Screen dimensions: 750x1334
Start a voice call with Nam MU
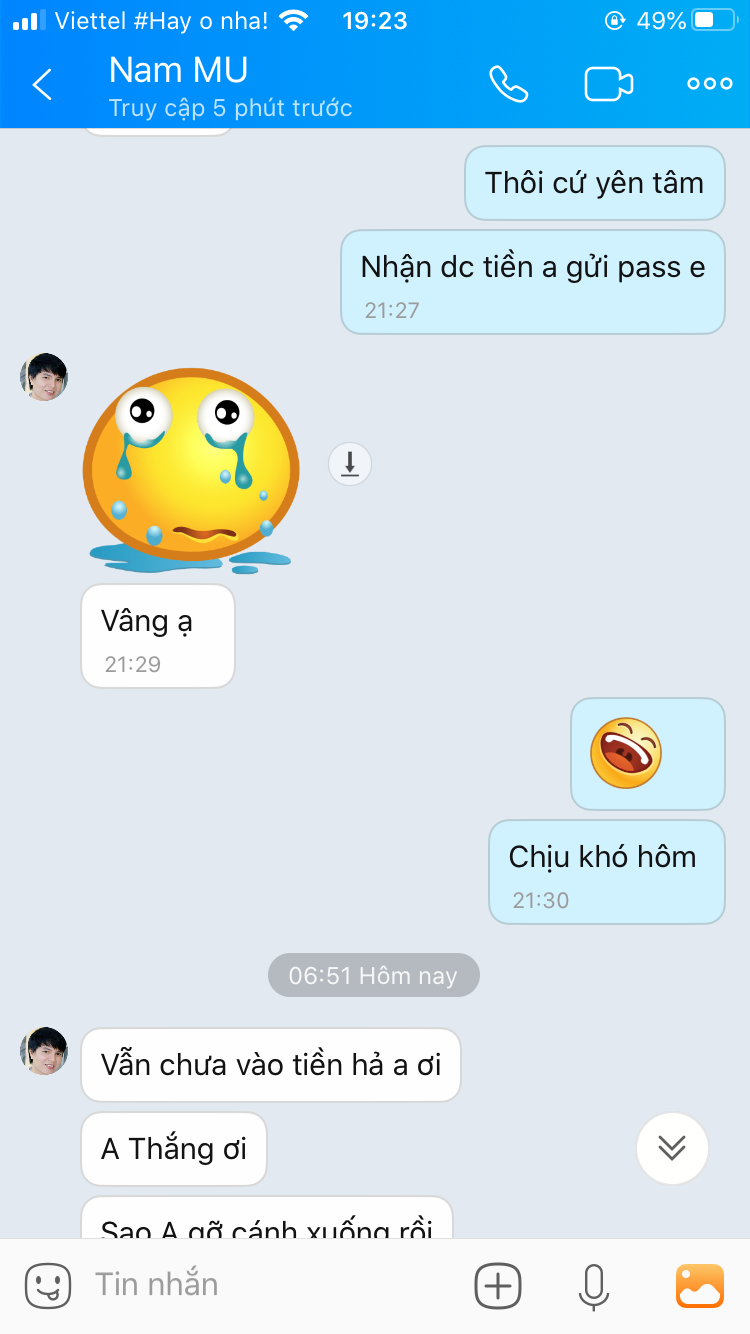click(x=508, y=85)
